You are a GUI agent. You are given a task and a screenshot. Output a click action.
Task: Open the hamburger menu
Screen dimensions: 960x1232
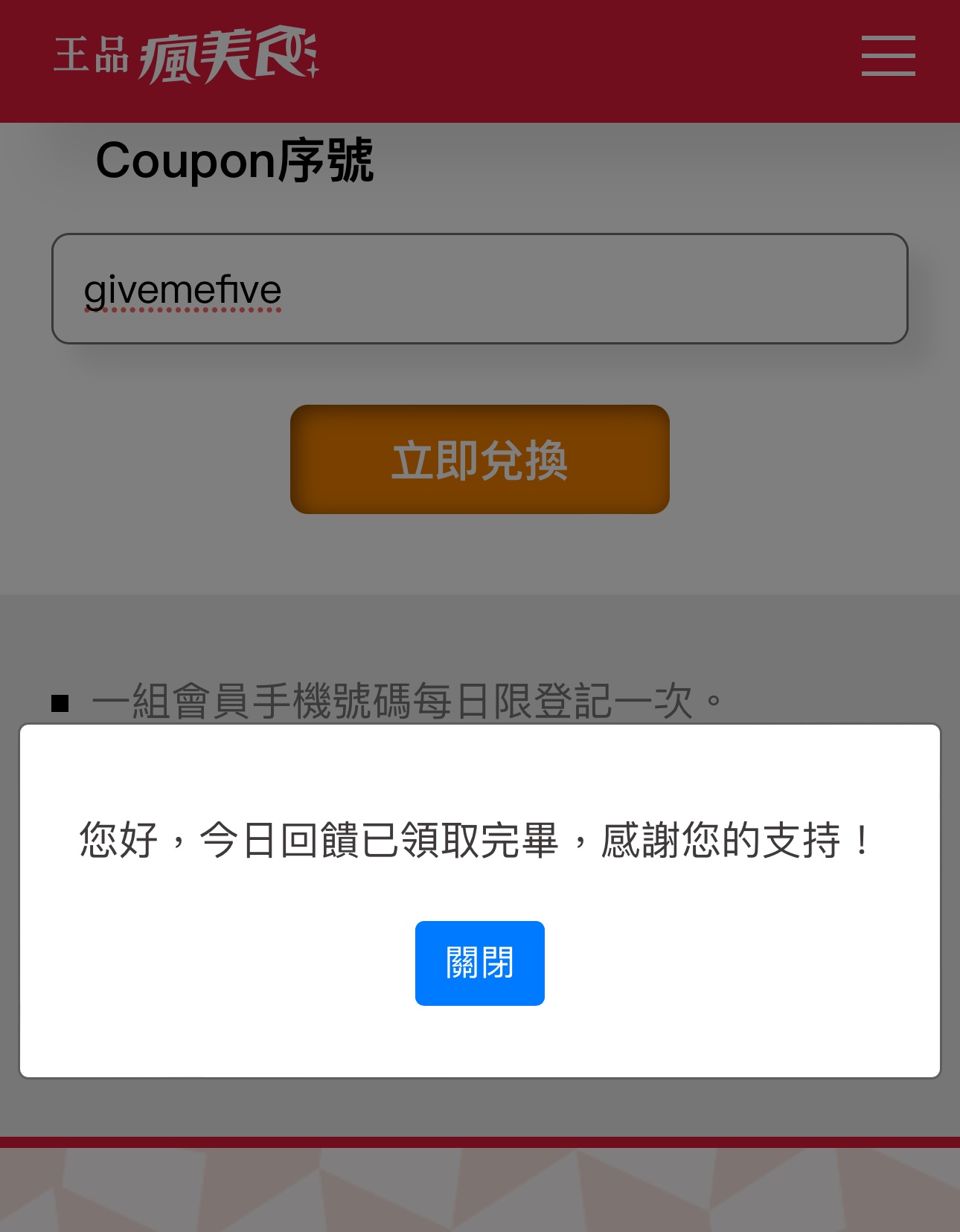(888, 56)
